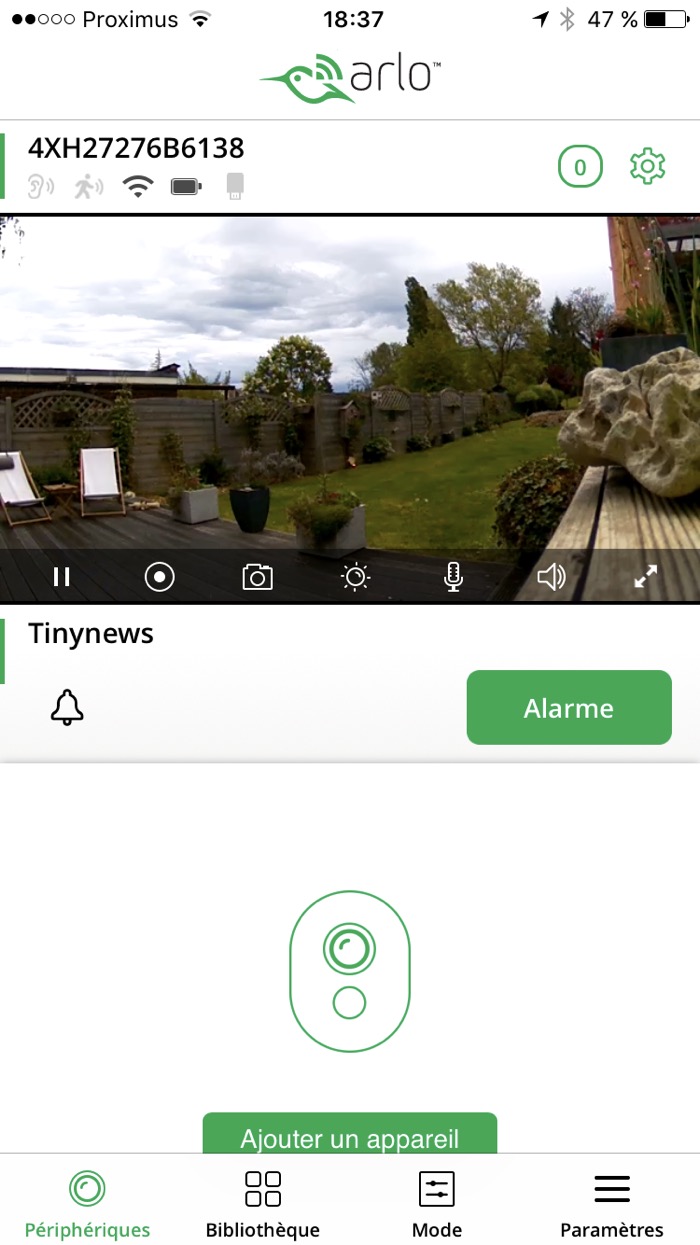Tap the green Alarme button
The width and height of the screenshot is (700, 1245).
tap(569, 708)
